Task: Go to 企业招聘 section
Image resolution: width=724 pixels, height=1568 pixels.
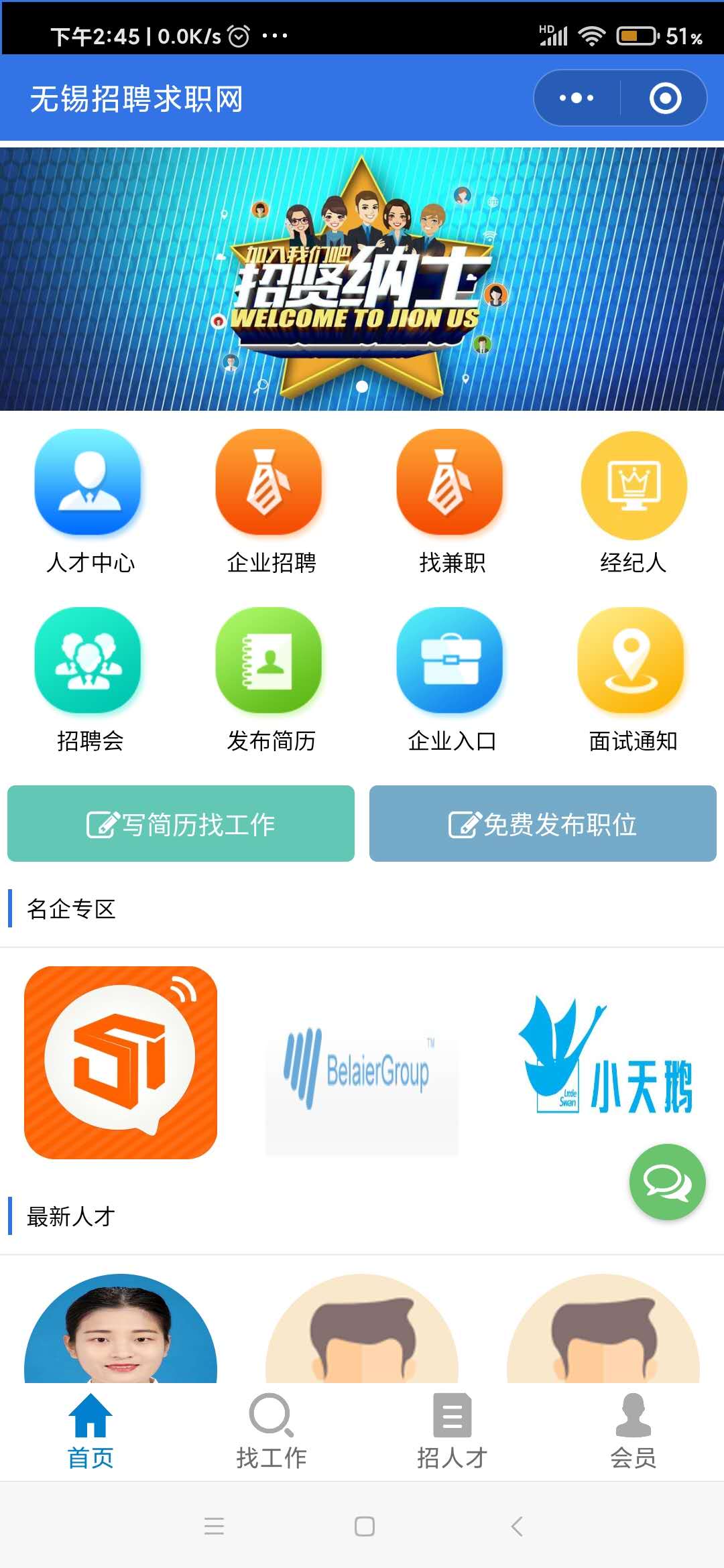Action: pyautogui.click(x=269, y=503)
